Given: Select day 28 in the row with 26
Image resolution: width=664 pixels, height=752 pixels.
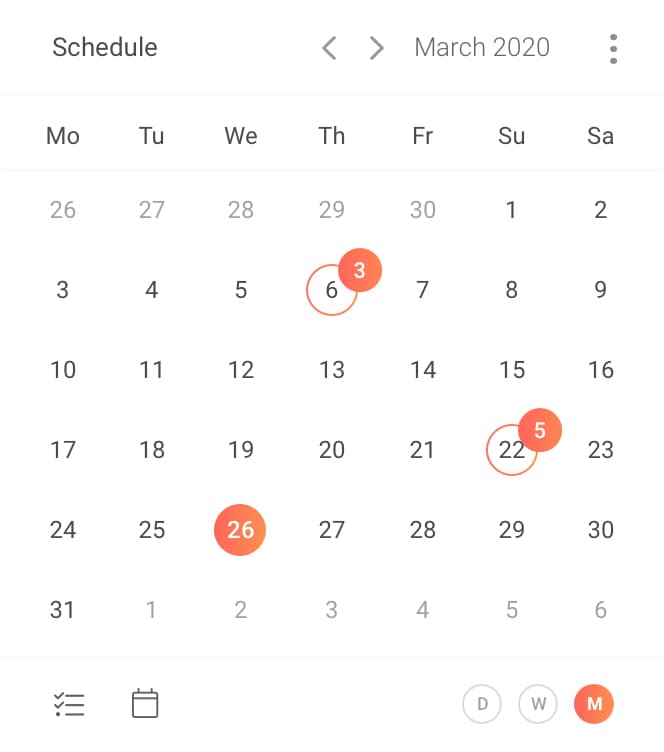Looking at the screenshot, I should click(x=423, y=530).
